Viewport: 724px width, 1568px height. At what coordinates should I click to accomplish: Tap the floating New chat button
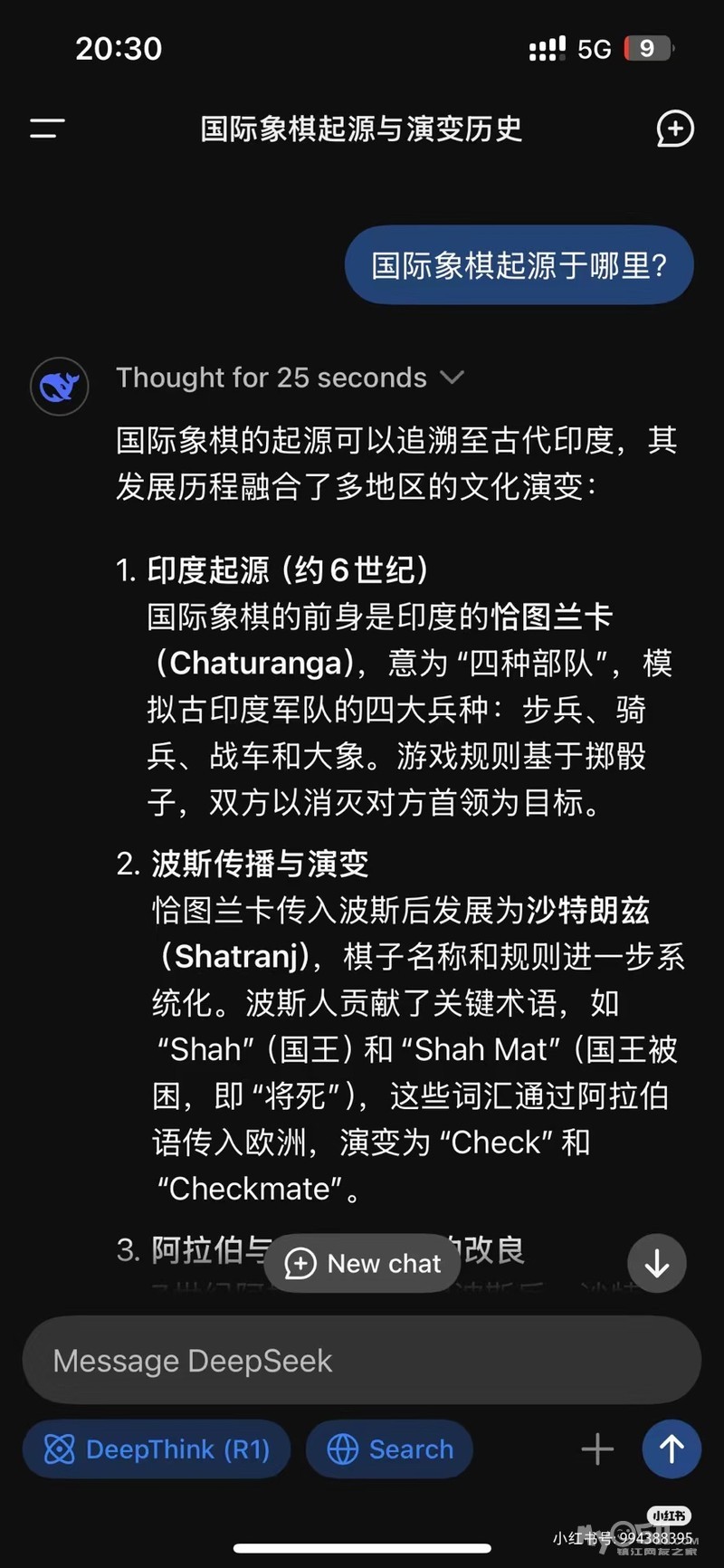click(x=363, y=1263)
